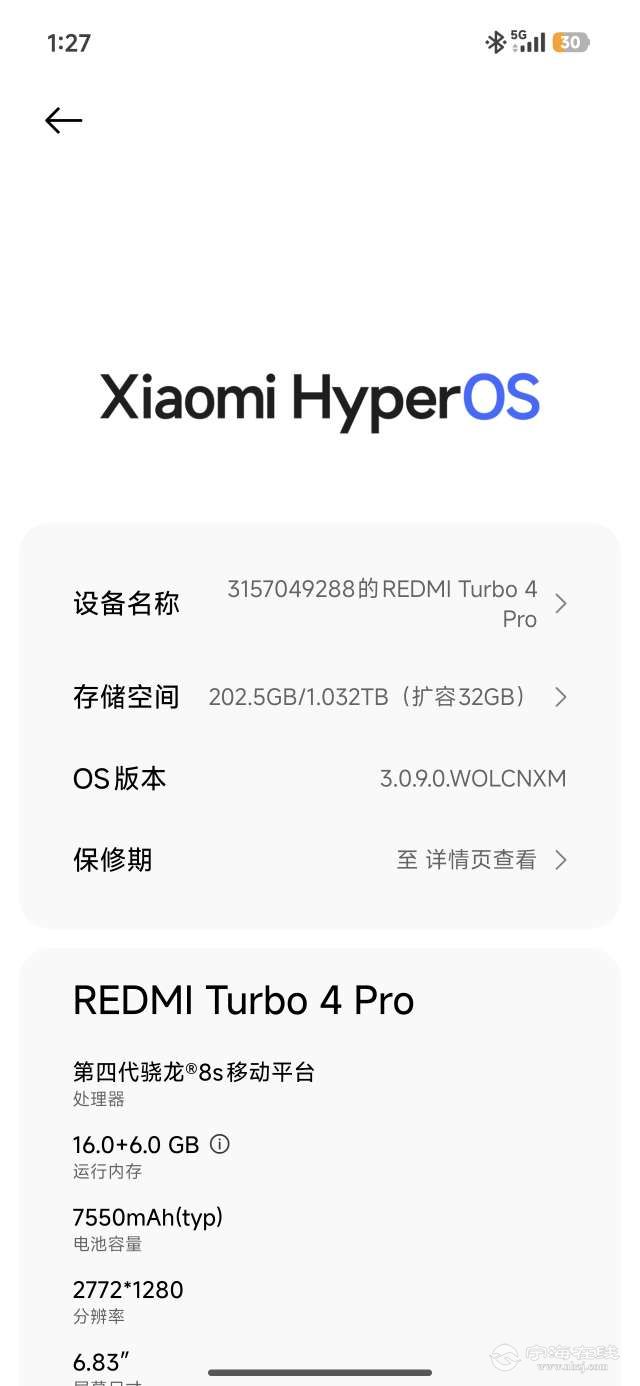640x1386 pixels.
Task: Tap the OS 版本 row
Action: [320, 779]
